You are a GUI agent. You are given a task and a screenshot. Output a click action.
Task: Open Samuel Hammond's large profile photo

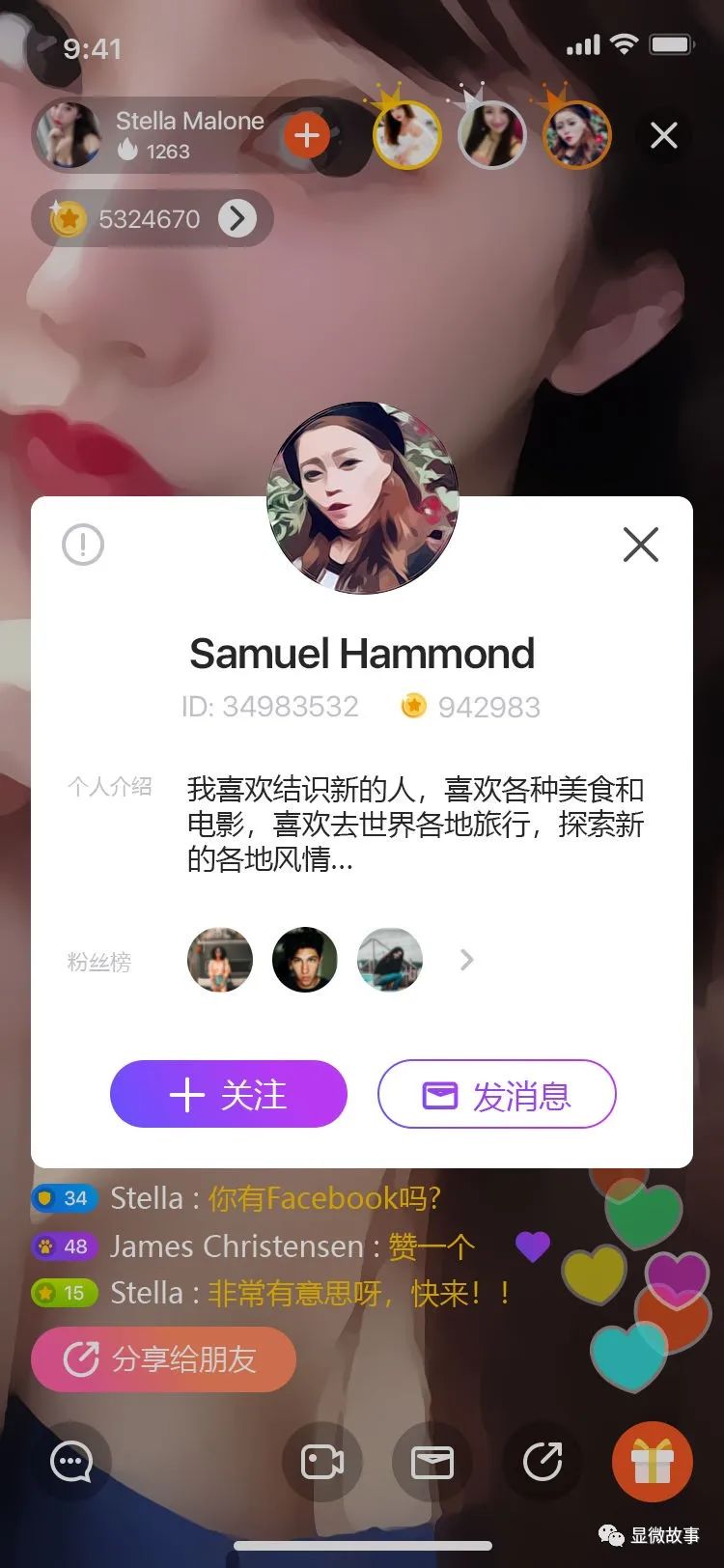tap(362, 497)
